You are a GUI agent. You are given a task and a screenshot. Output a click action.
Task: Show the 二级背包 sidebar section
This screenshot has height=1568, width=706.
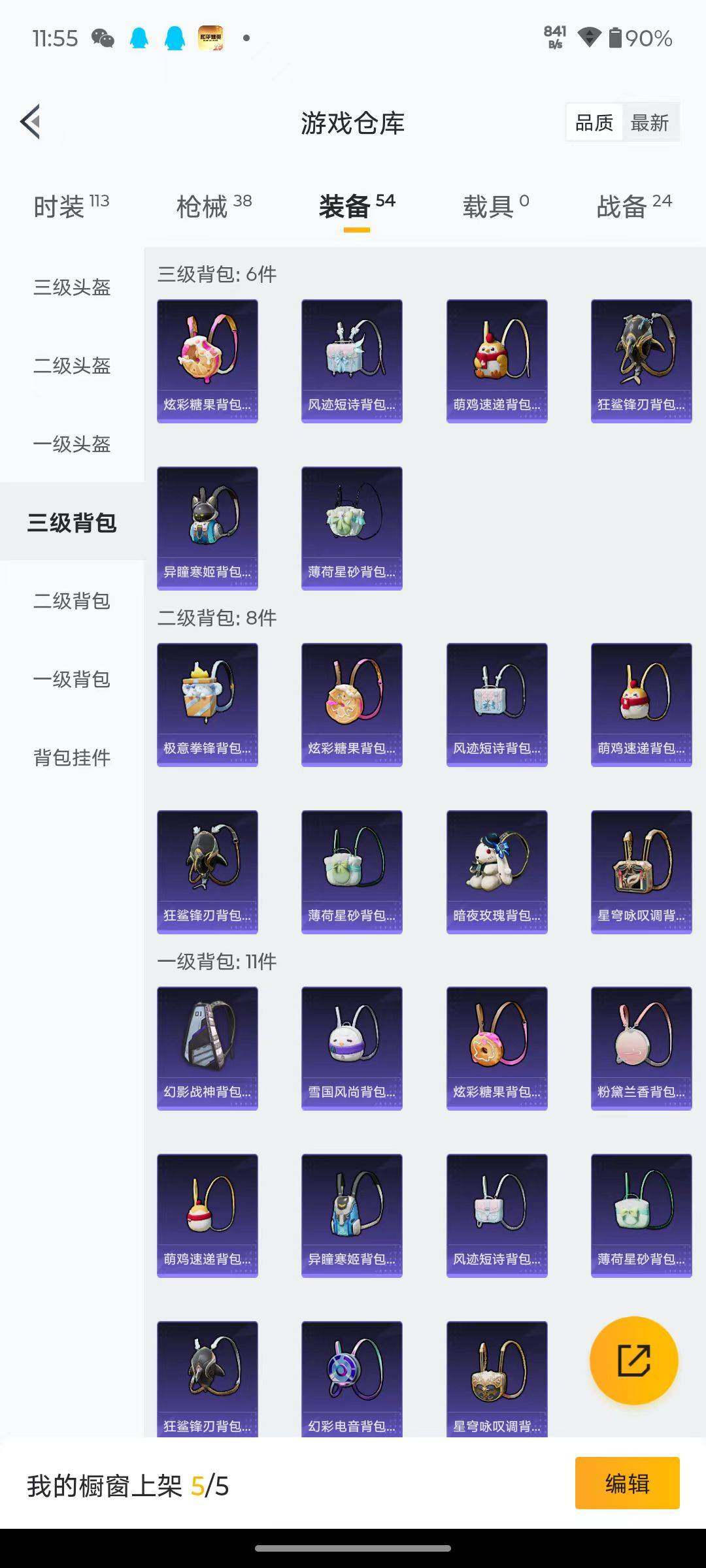pyautogui.click(x=72, y=601)
